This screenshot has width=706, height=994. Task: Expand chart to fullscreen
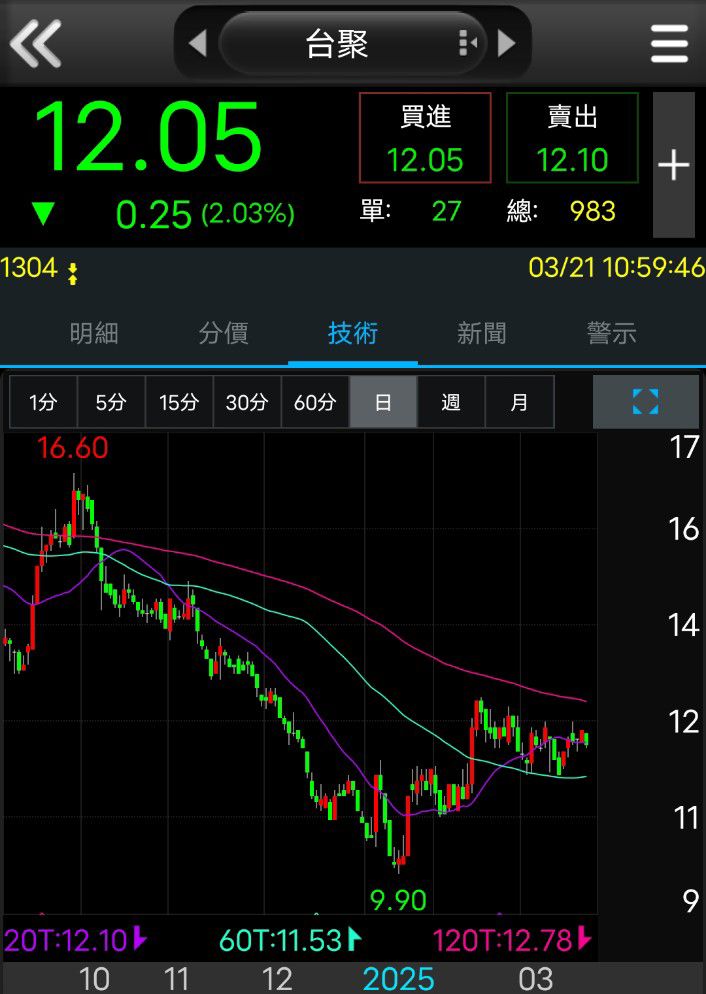coord(645,402)
